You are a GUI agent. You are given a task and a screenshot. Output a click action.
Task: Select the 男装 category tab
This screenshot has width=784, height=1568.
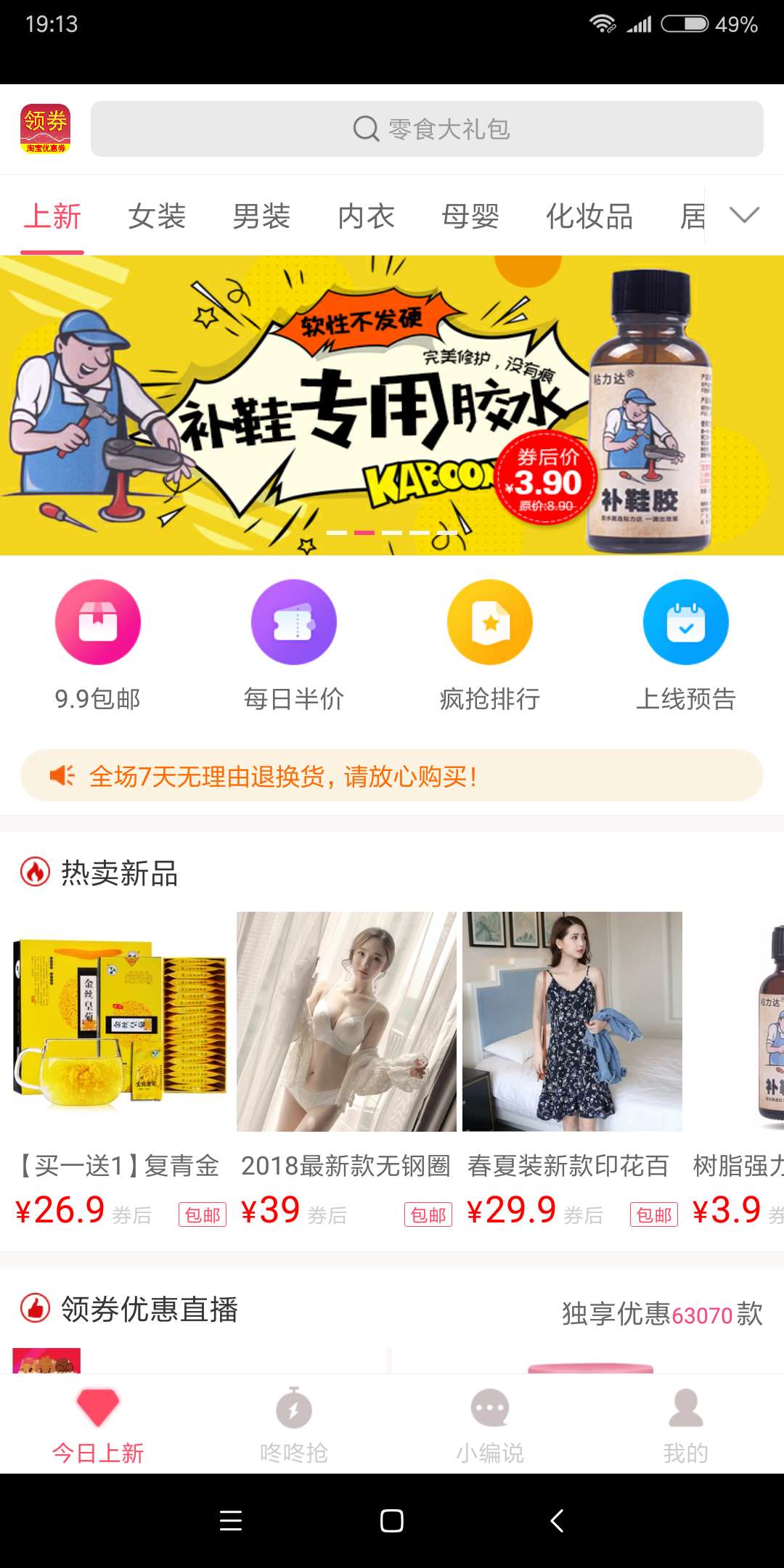coord(261,216)
